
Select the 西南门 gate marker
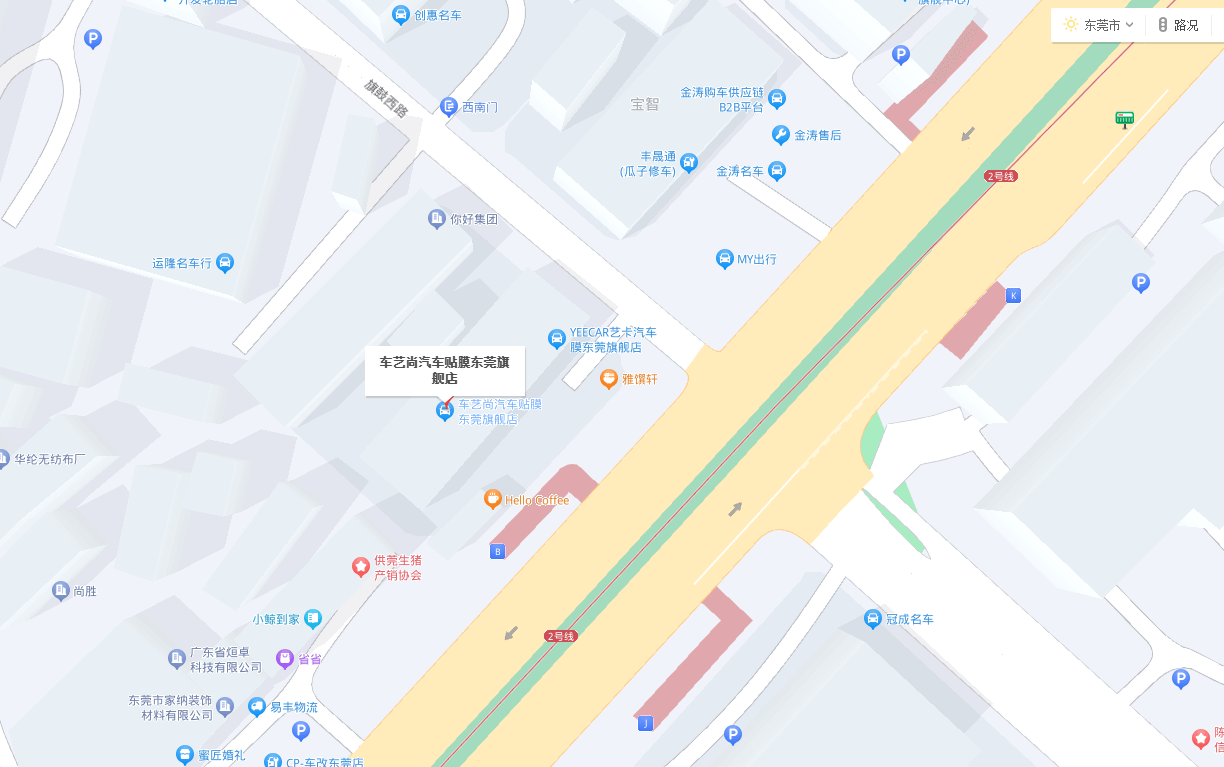click(449, 106)
